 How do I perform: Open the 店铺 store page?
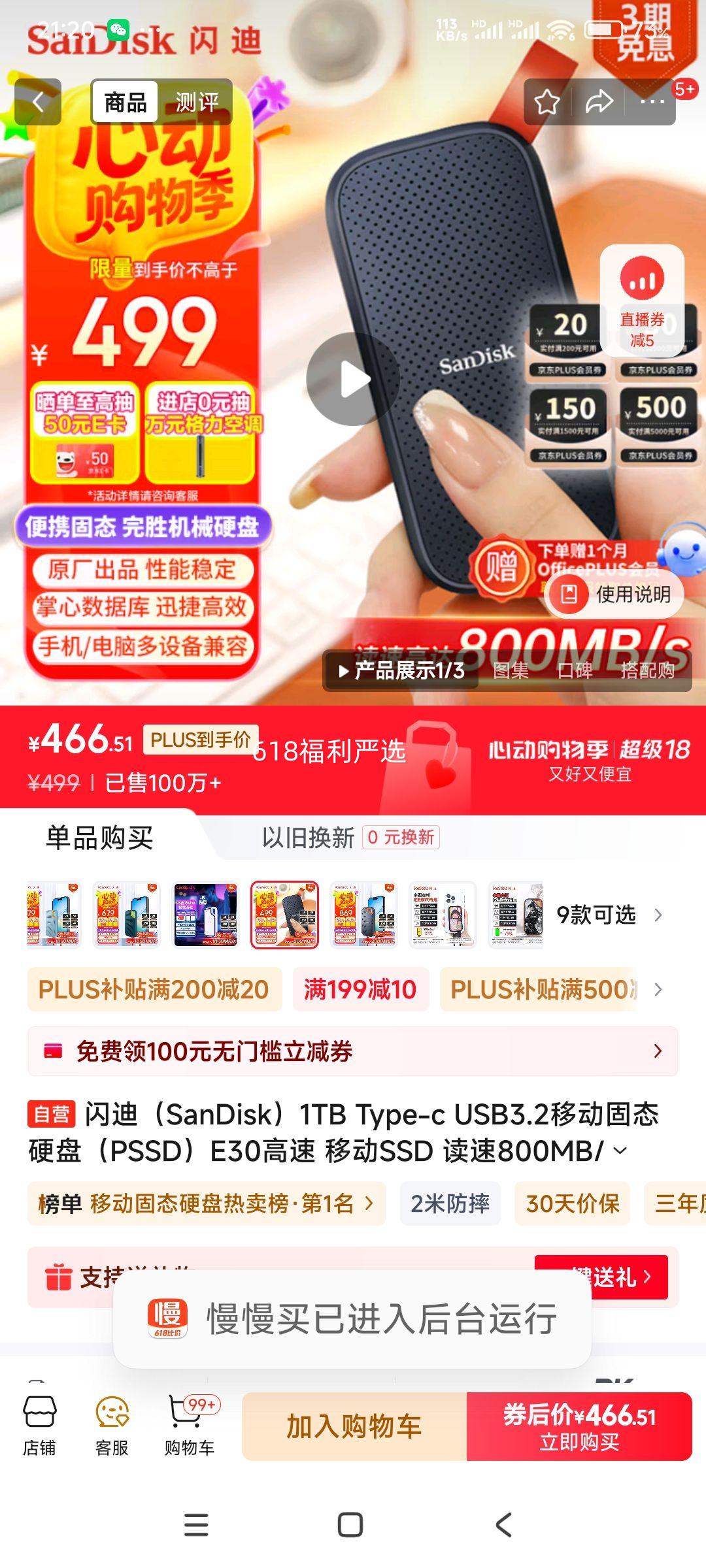click(x=40, y=1426)
